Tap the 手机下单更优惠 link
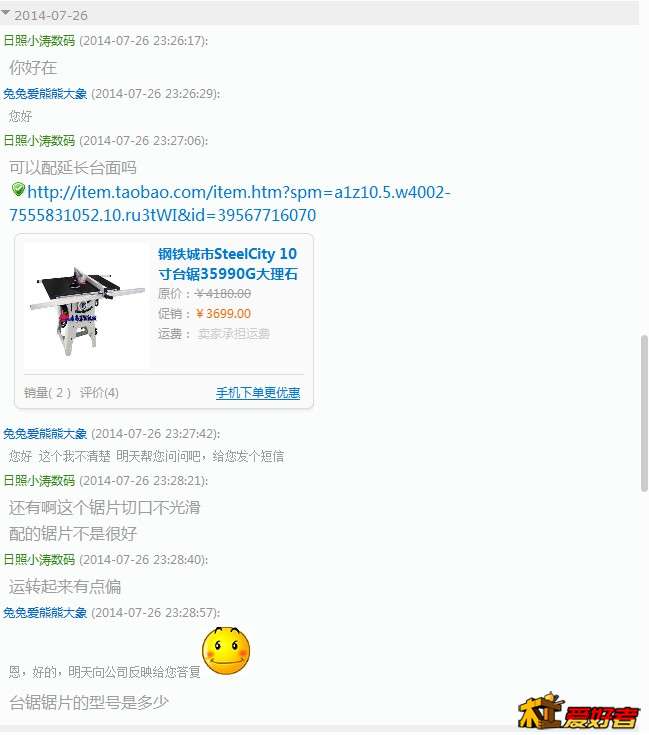 pos(258,393)
